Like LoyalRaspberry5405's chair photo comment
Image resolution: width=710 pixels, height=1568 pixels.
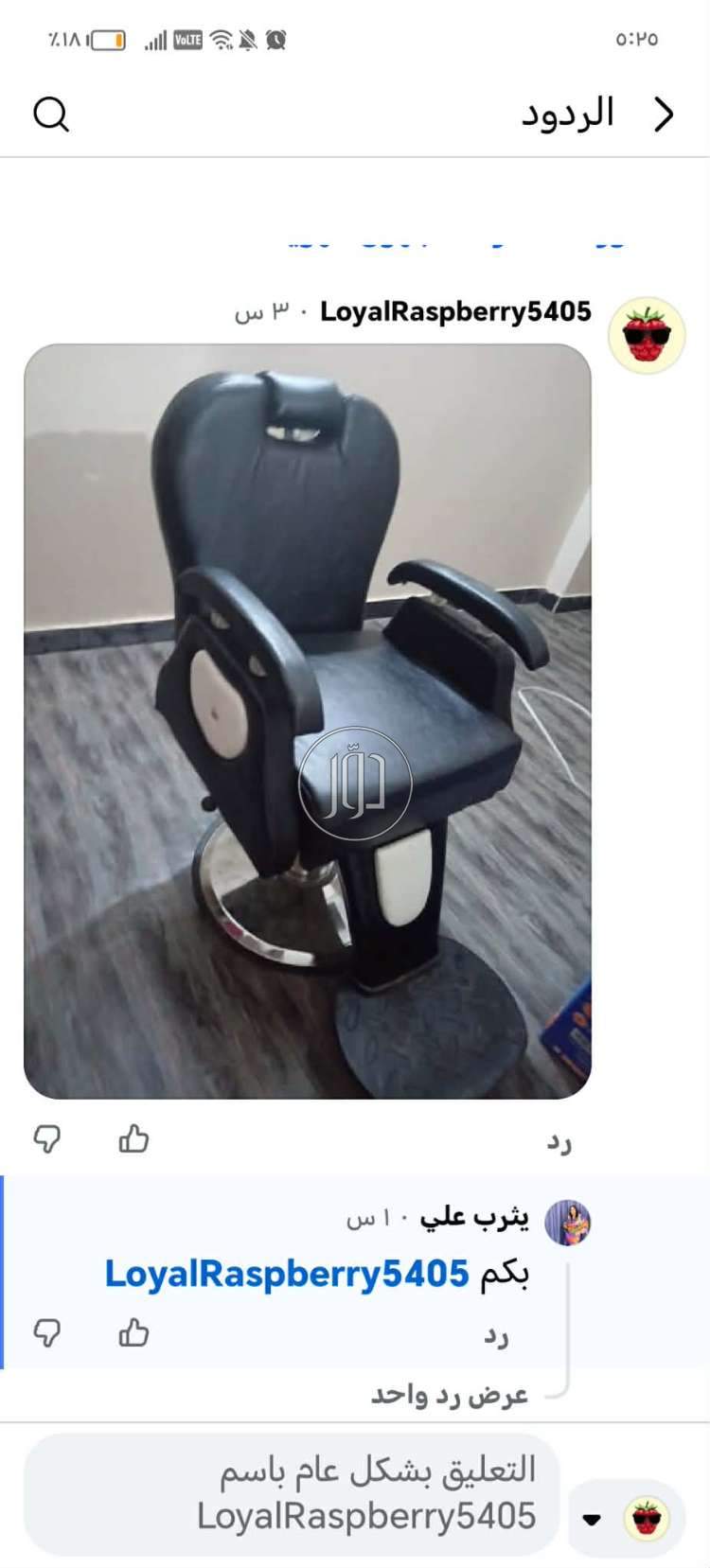pyautogui.click(x=133, y=1138)
